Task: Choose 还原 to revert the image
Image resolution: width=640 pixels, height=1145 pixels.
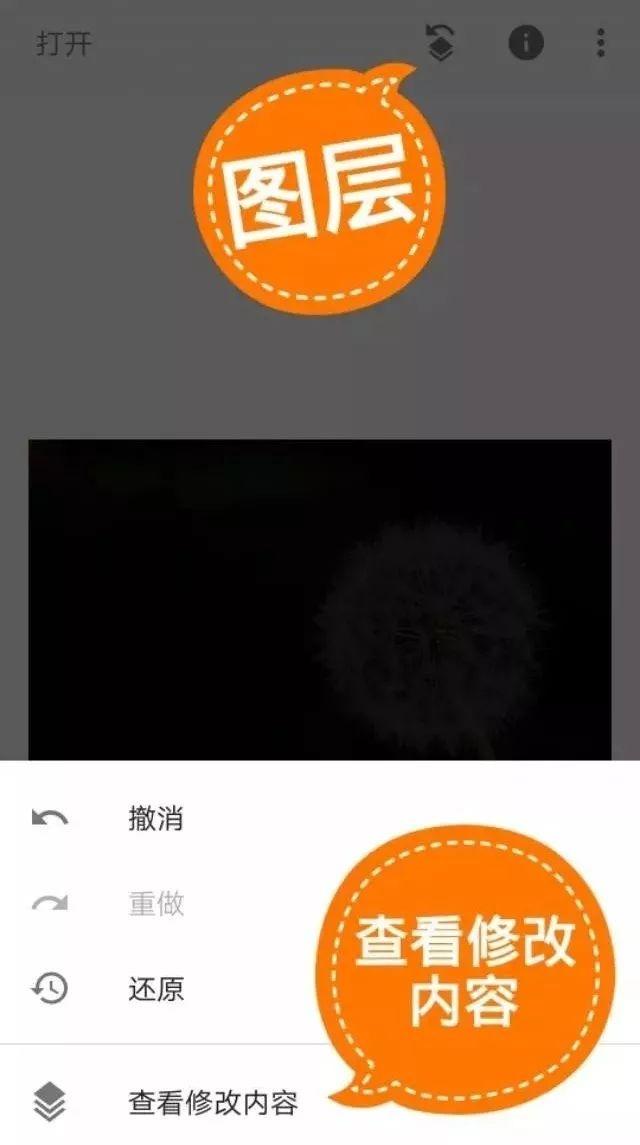Action: pos(156,989)
